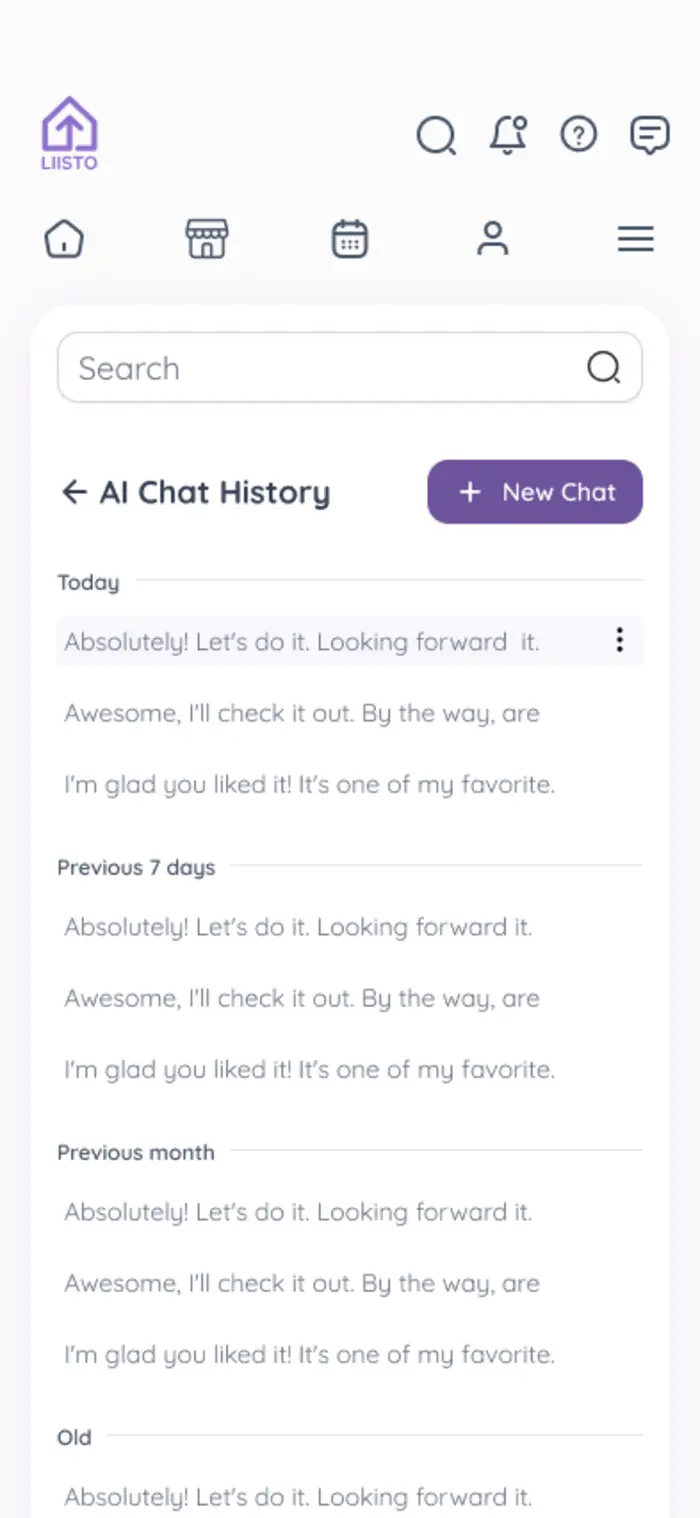This screenshot has width=700, height=1518.
Task: Tap the Search input field
Action: tap(320, 368)
